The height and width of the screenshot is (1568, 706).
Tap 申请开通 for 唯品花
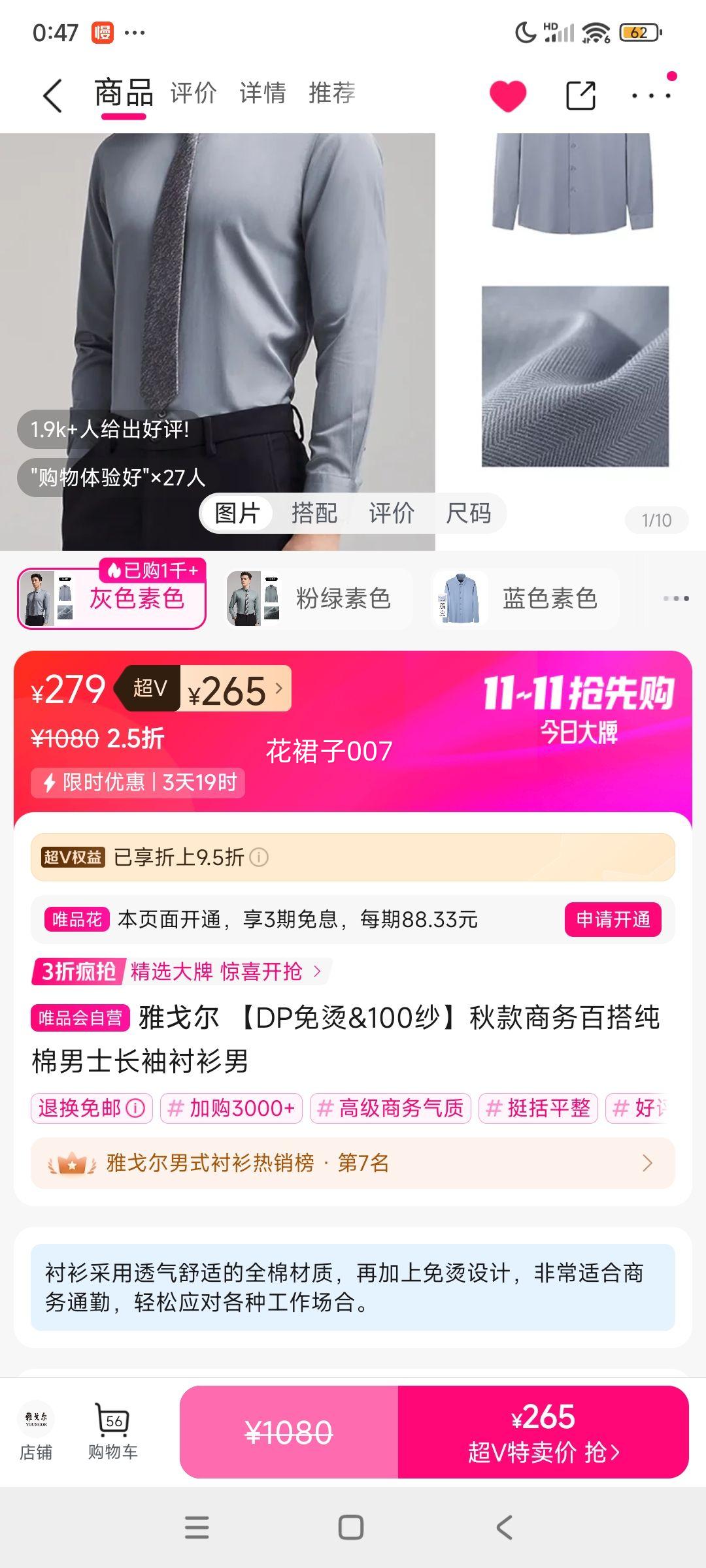point(613,919)
